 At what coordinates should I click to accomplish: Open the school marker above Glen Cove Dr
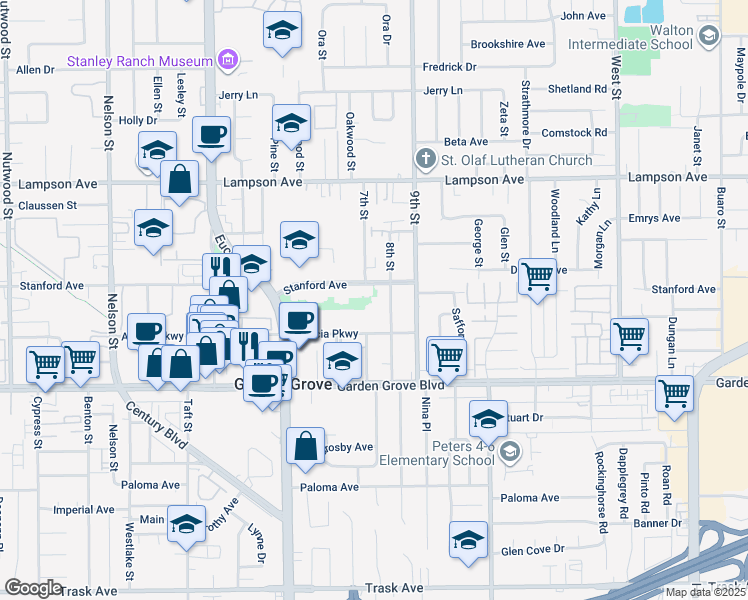pyautogui.click(x=468, y=541)
